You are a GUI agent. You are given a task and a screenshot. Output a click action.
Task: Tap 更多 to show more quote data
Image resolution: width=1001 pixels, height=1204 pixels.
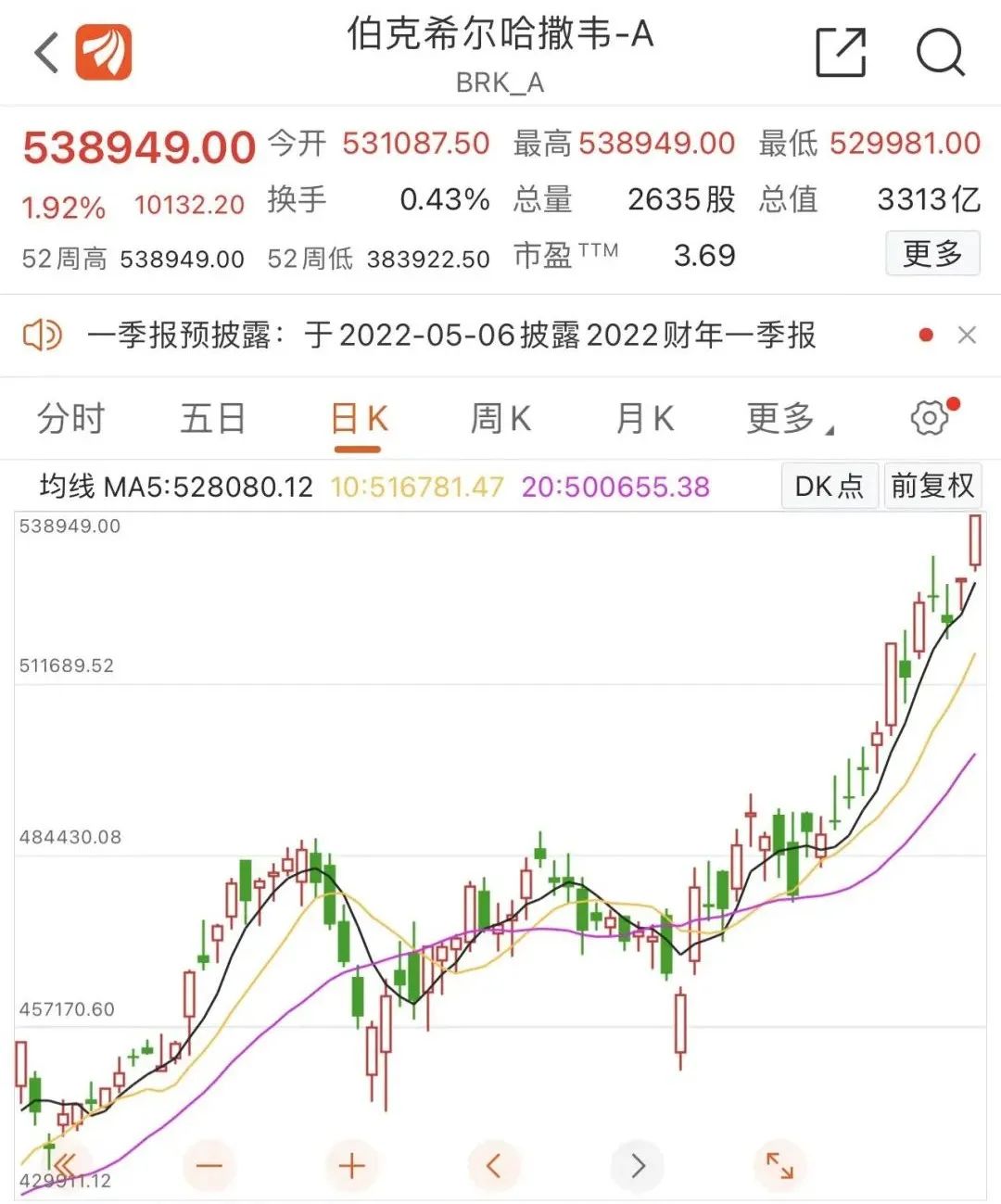pos(931,254)
